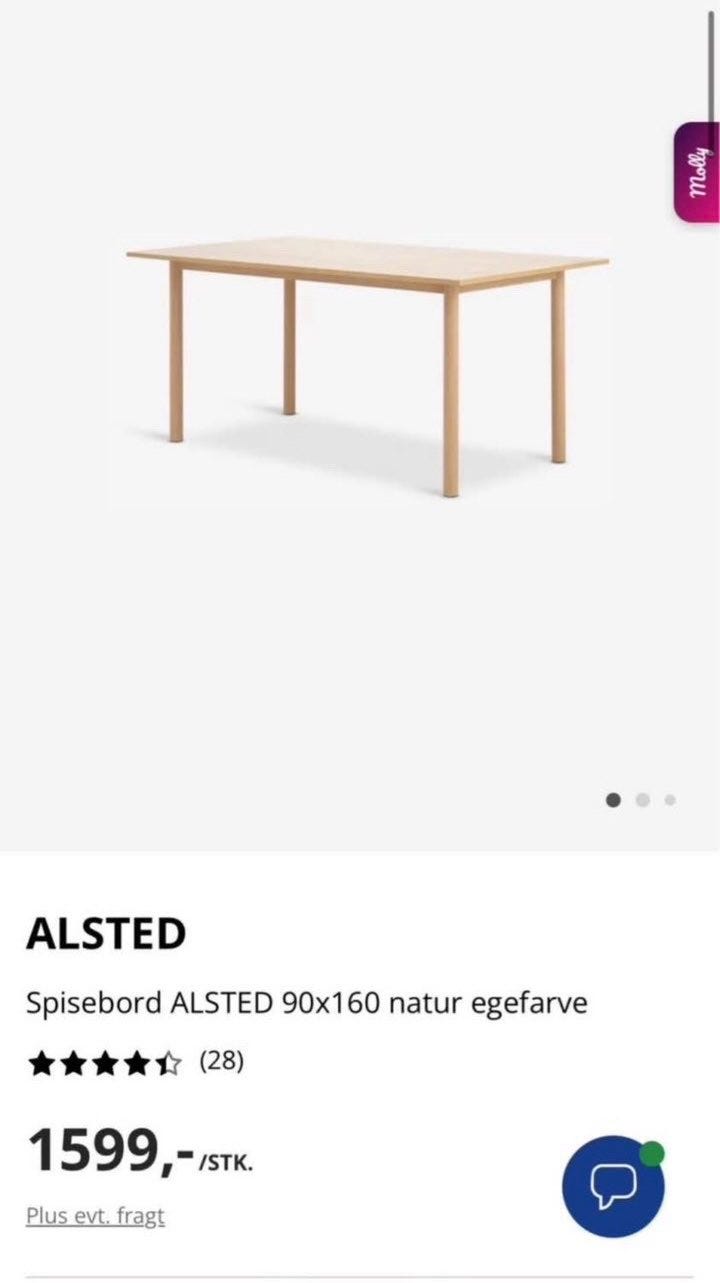Show the second image via page indicator
The height and width of the screenshot is (1283, 720).
pos(642,800)
